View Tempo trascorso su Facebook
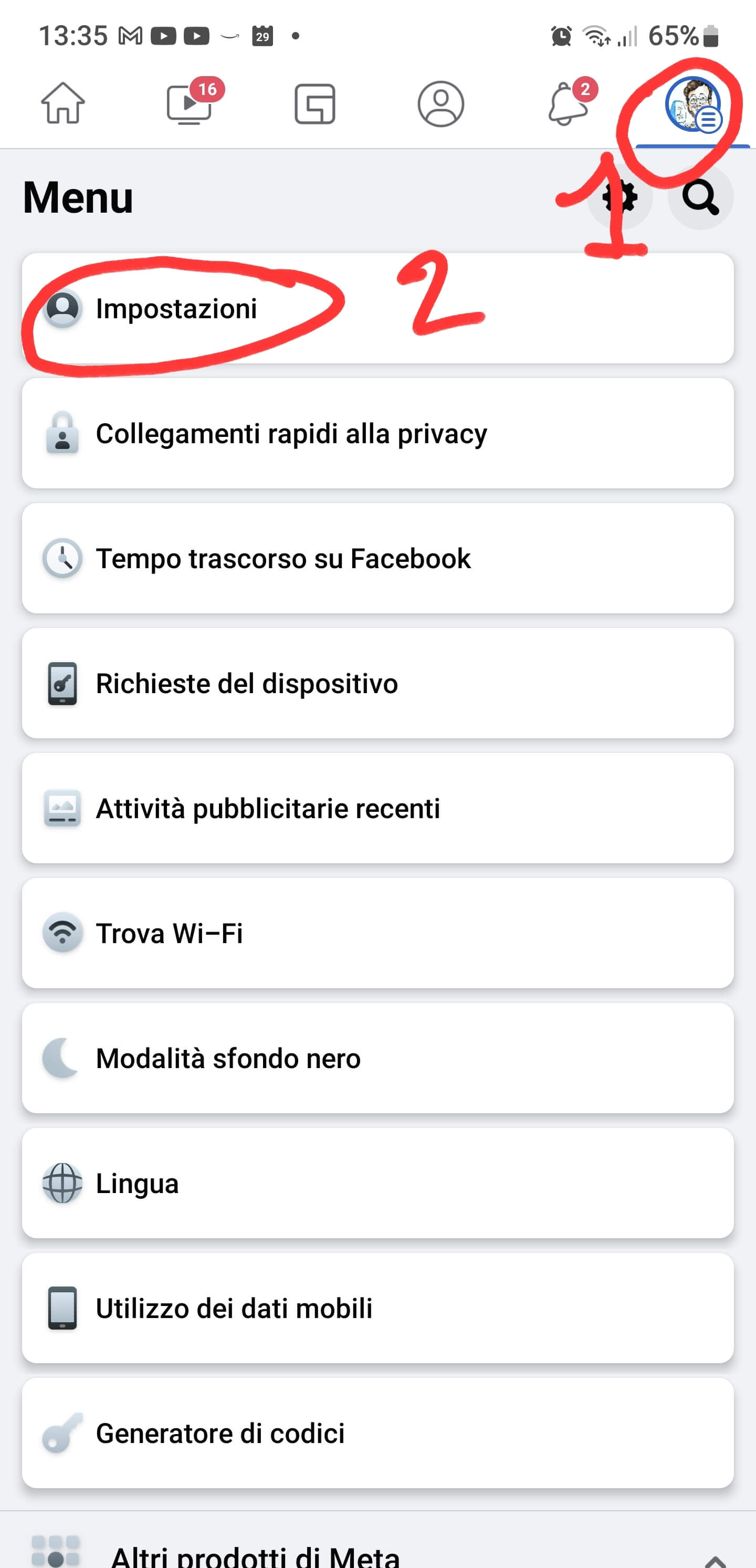 [377, 558]
